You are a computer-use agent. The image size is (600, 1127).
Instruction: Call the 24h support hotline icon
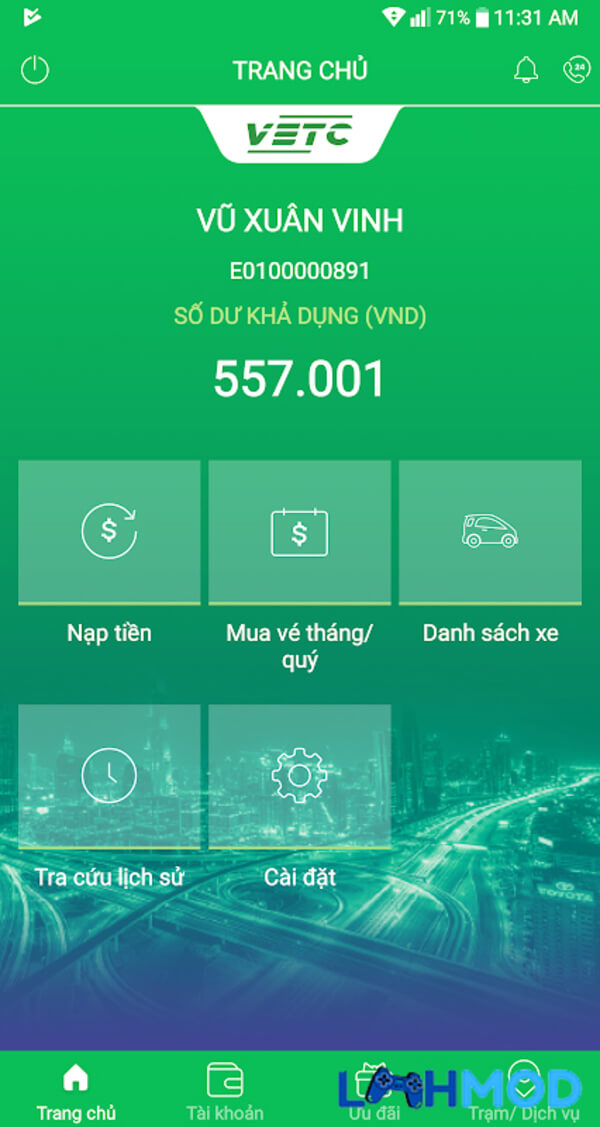pos(576,70)
